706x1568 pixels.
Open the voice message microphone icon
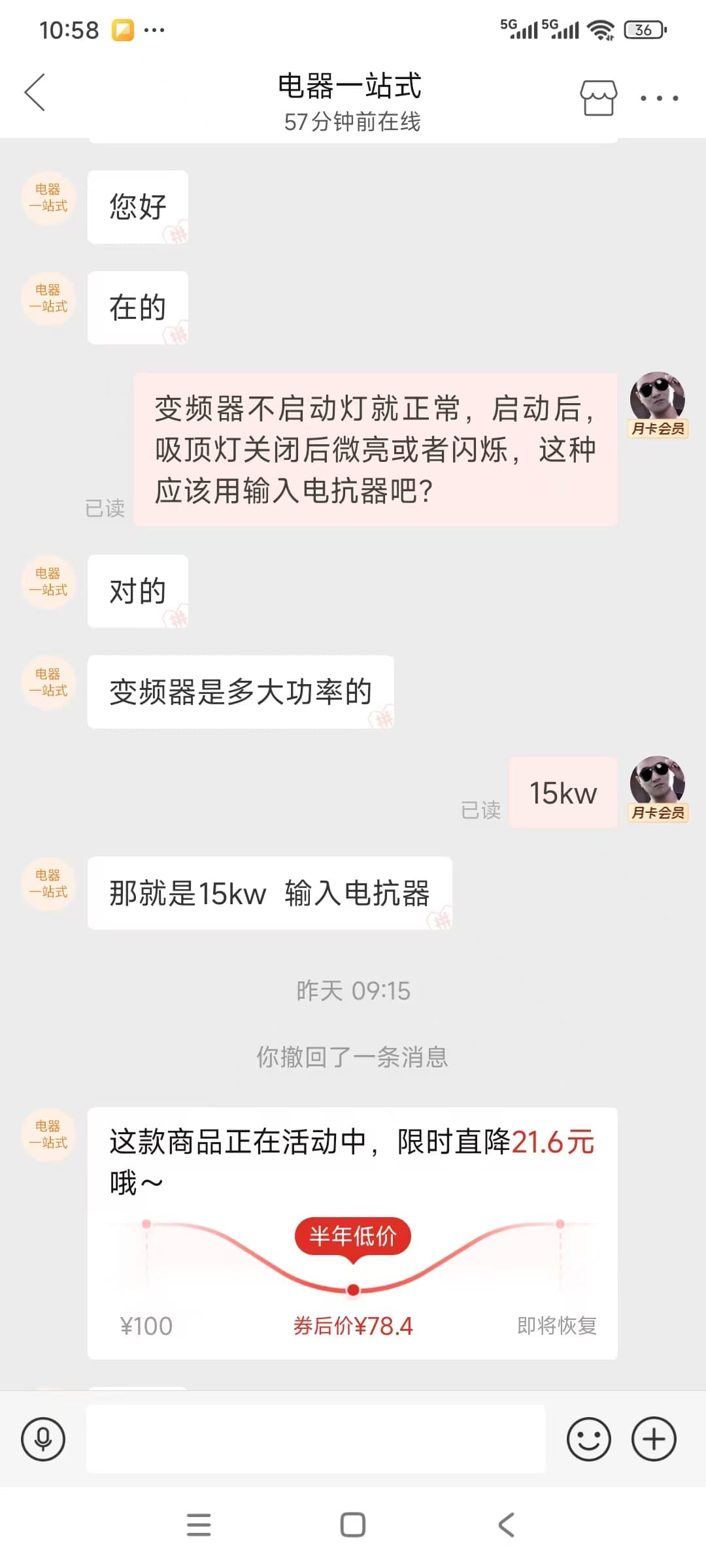click(42, 1439)
